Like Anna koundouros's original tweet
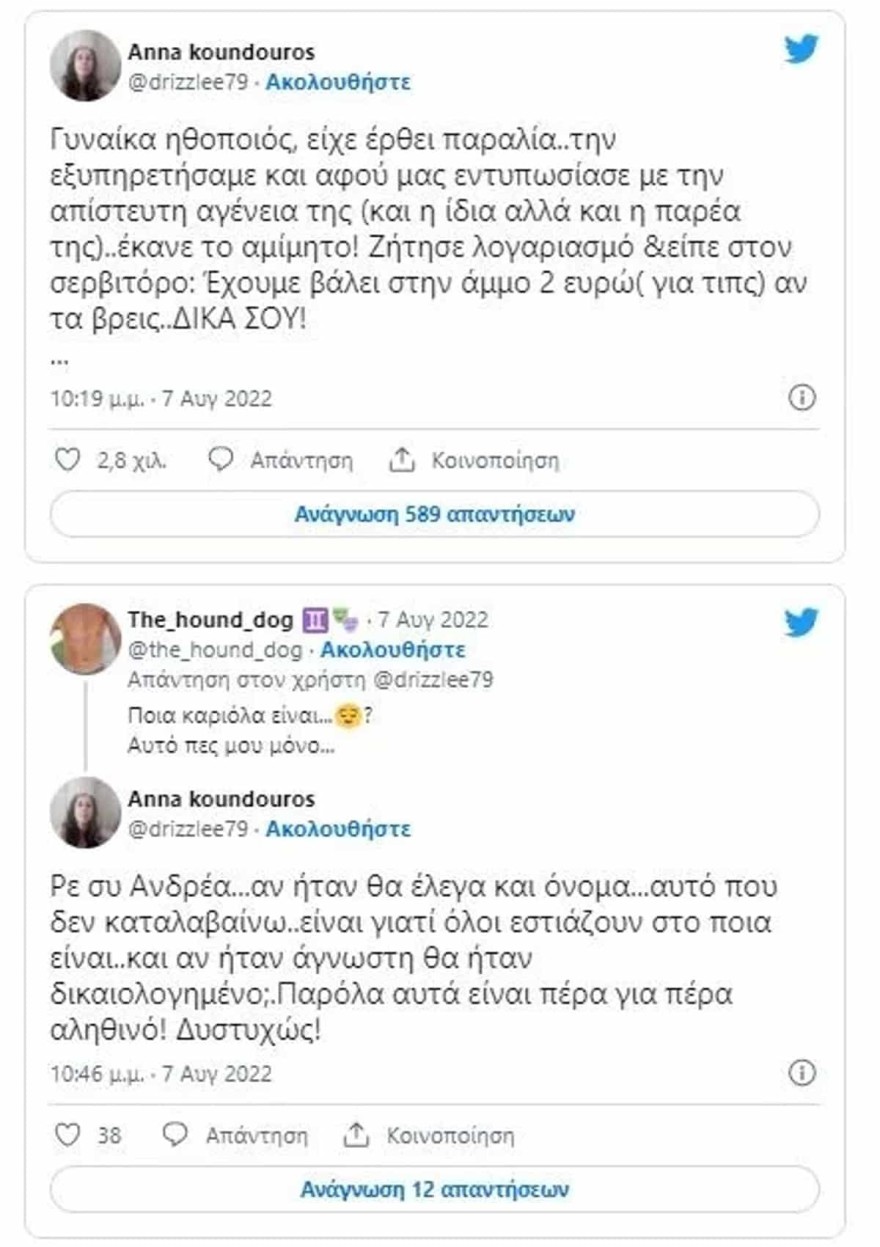 [68, 459]
